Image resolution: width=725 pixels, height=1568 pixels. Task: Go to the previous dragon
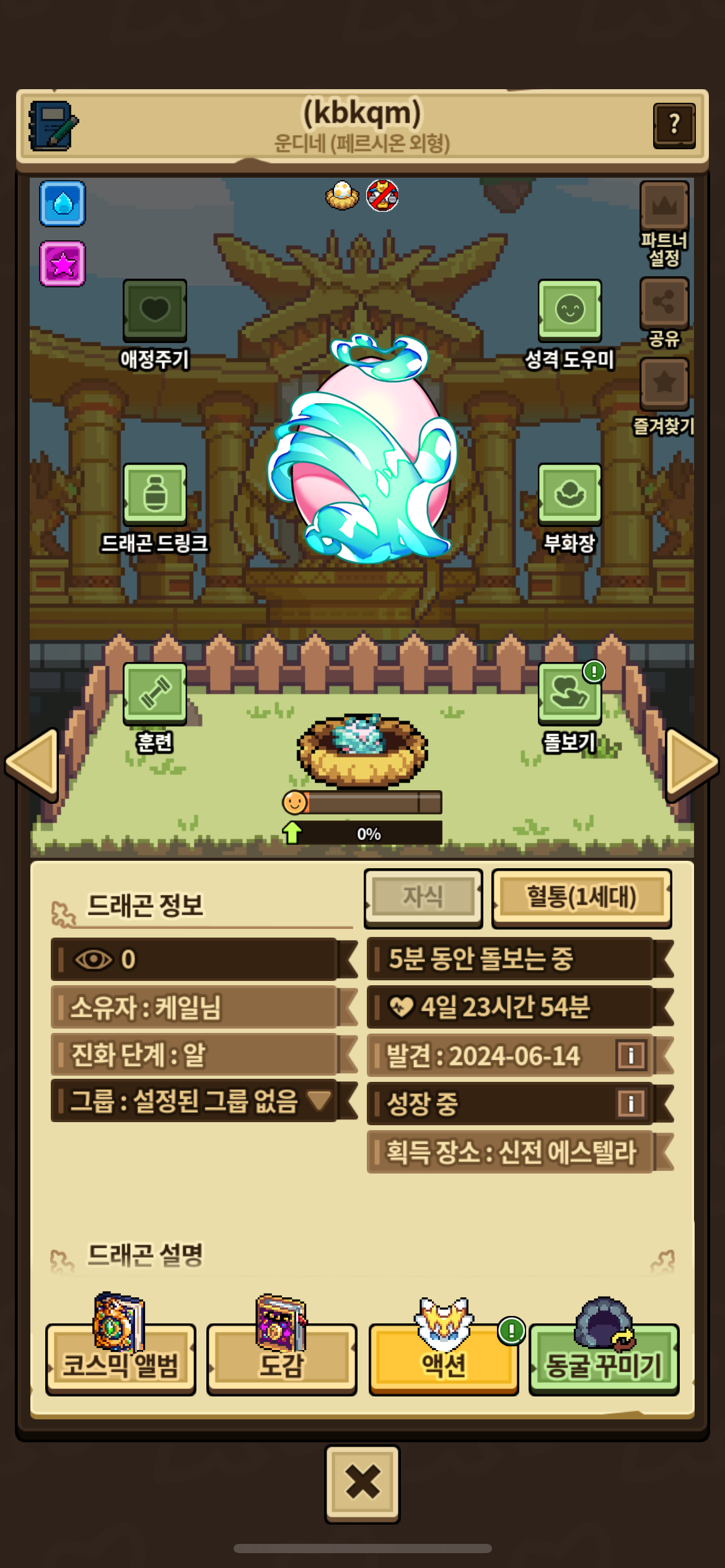[32, 764]
